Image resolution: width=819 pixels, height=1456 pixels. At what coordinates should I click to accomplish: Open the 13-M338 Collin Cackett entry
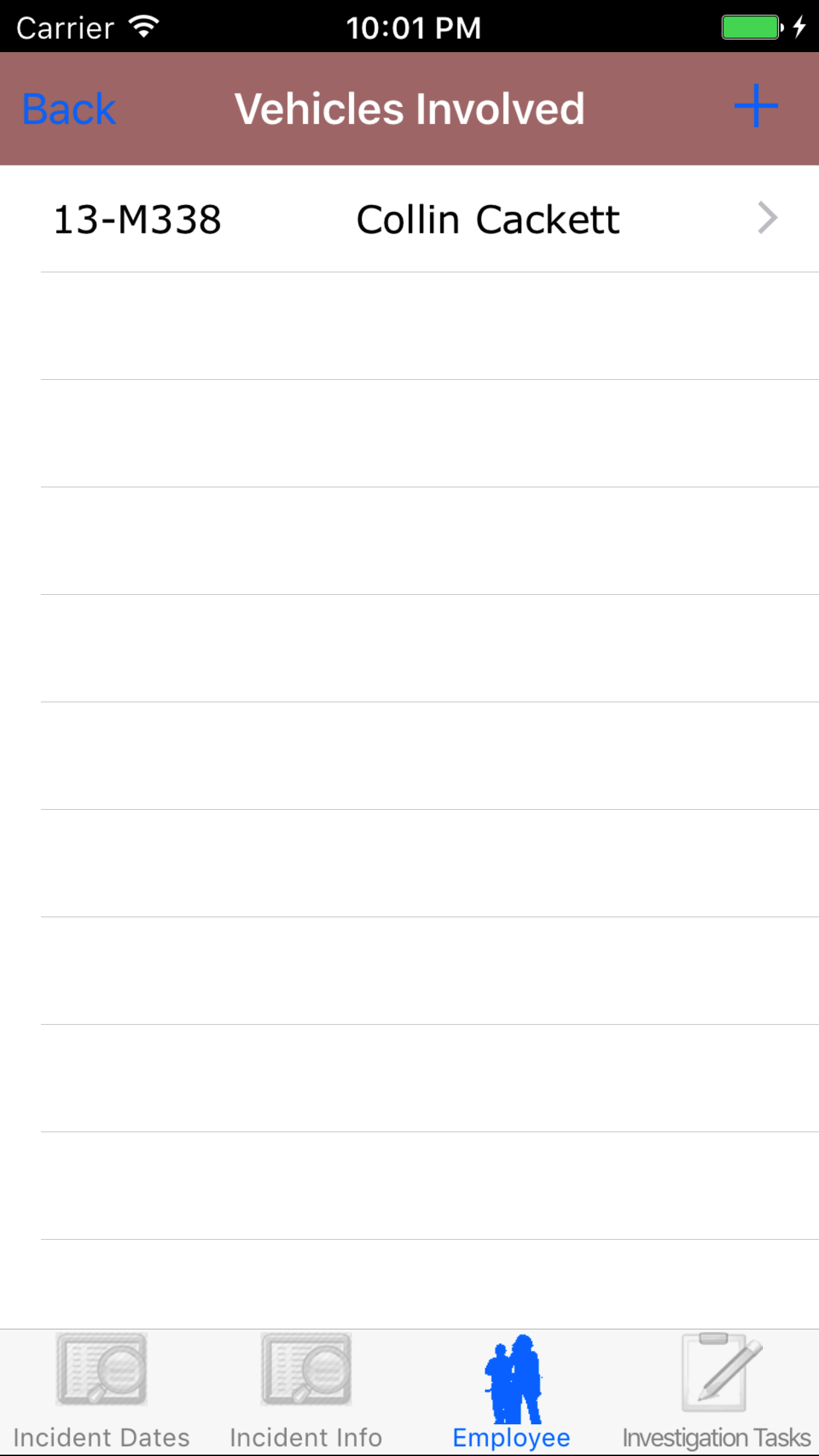click(409, 219)
